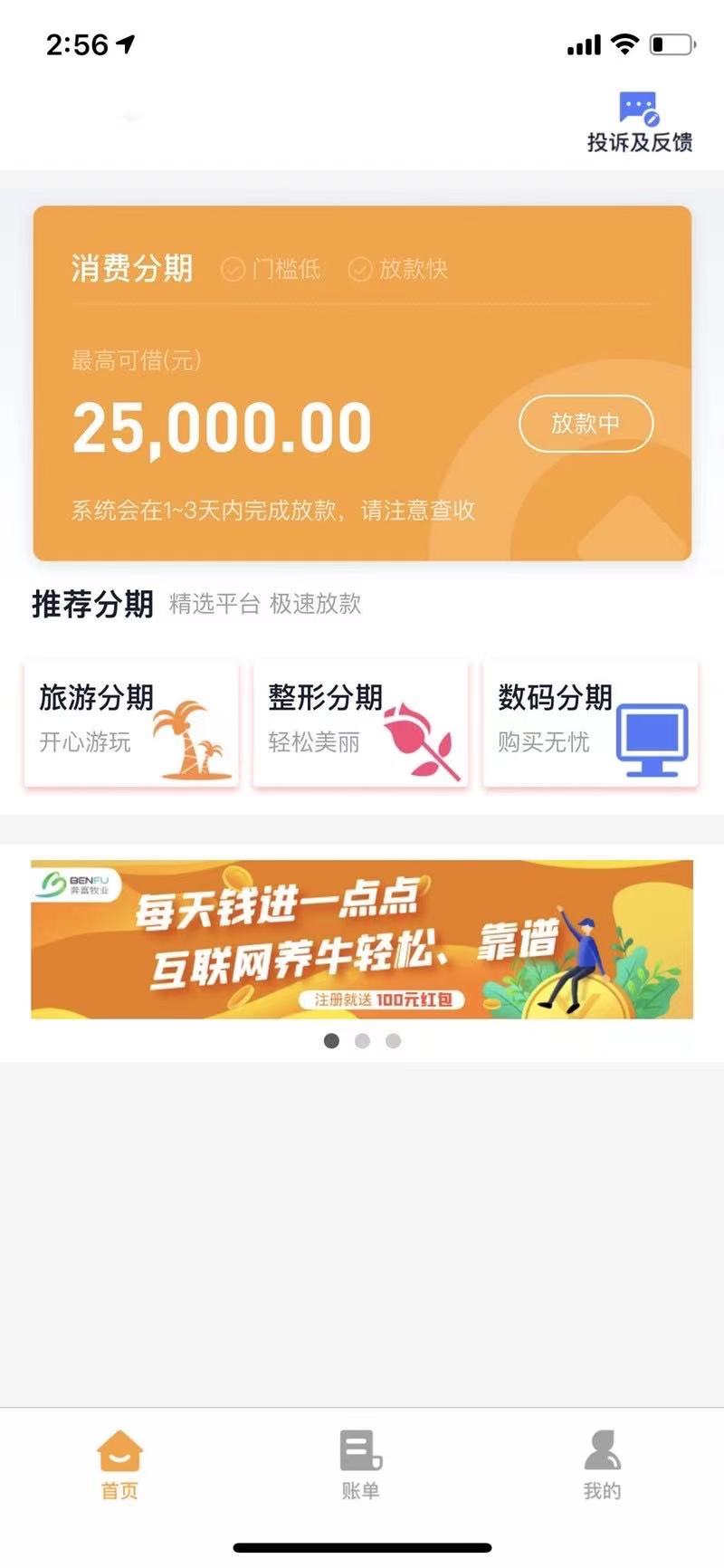Switch to the 账单 tab
This screenshot has height=1568, width=724.
coord(361,1466)
